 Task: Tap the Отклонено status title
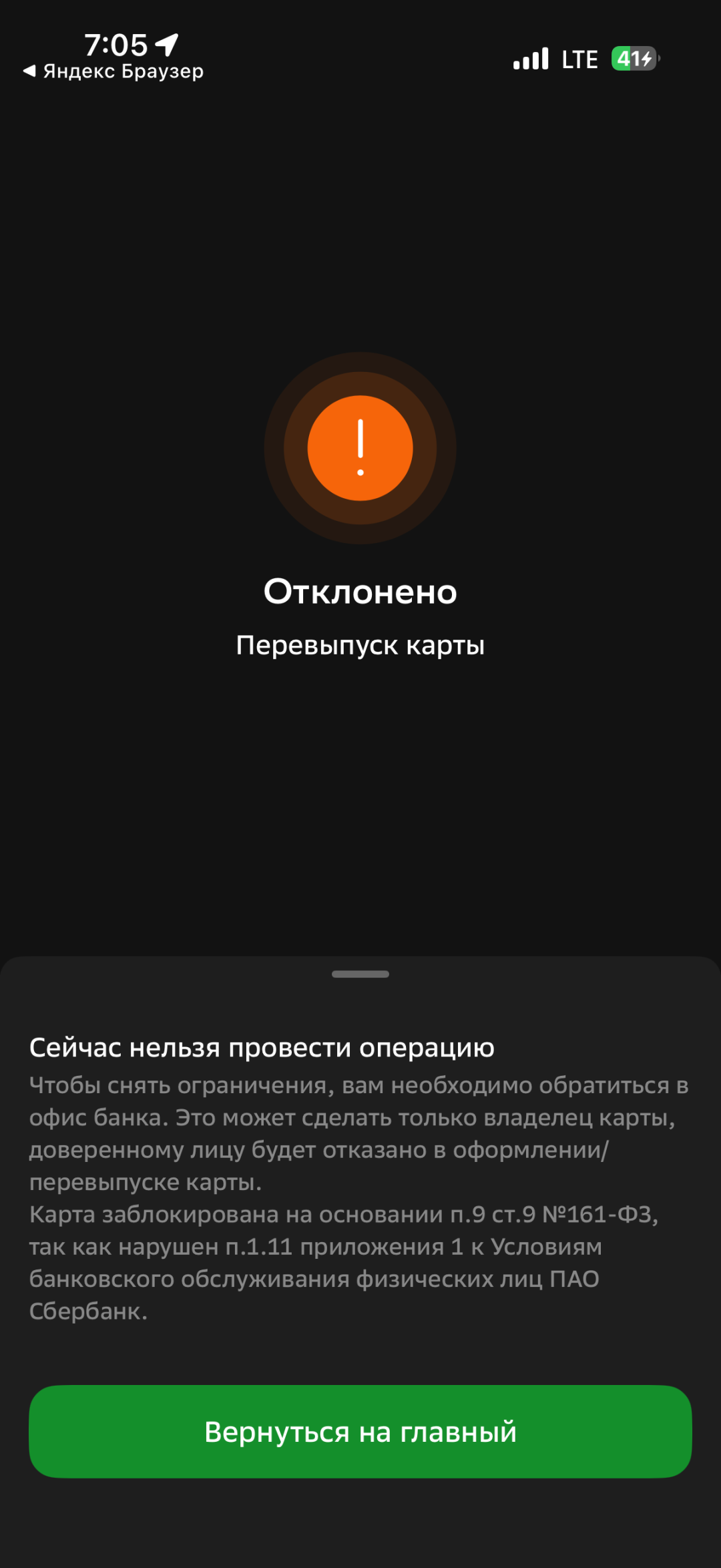pos(360,590)
